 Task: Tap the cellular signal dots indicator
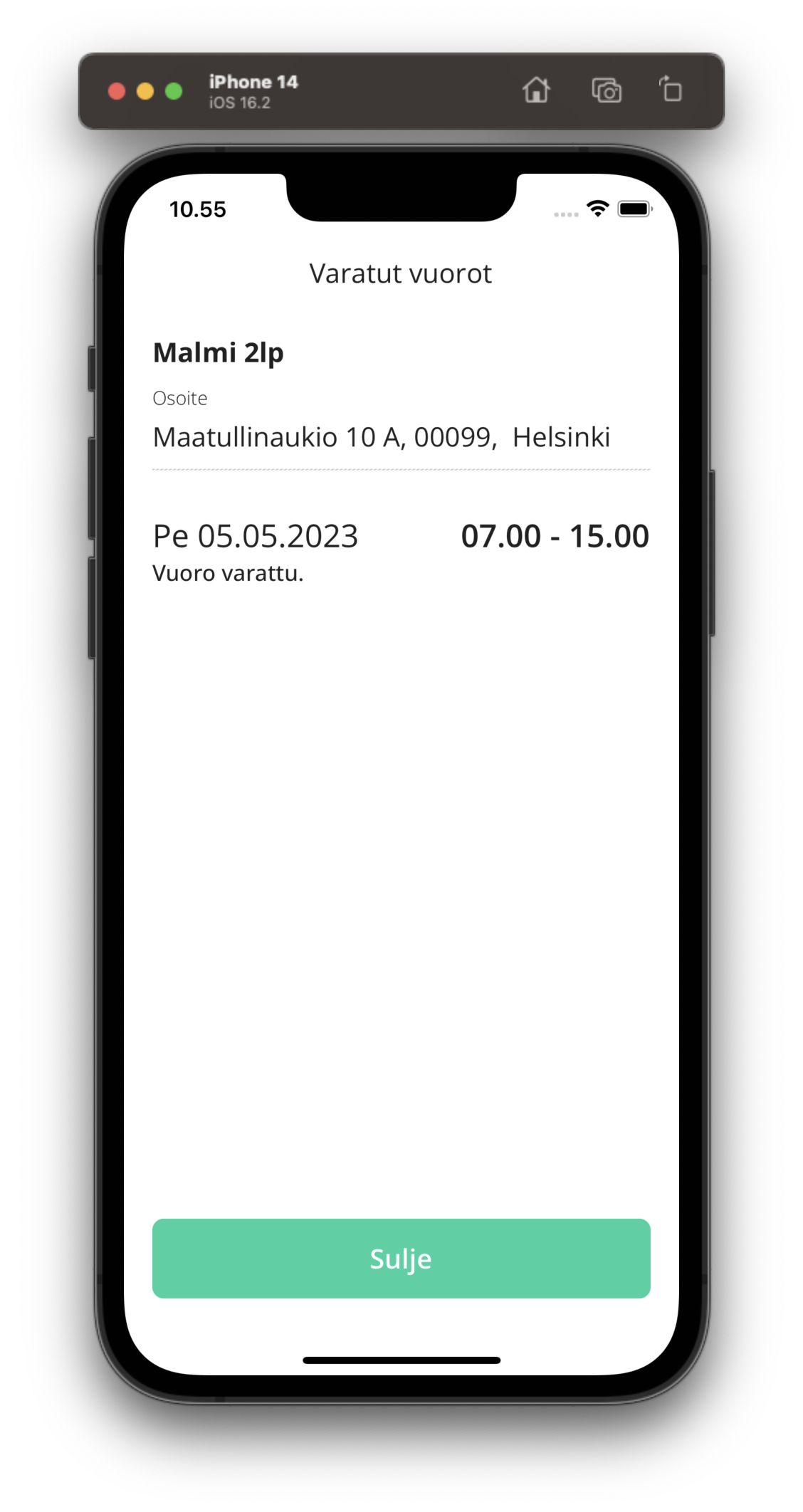tap(566, 212)
